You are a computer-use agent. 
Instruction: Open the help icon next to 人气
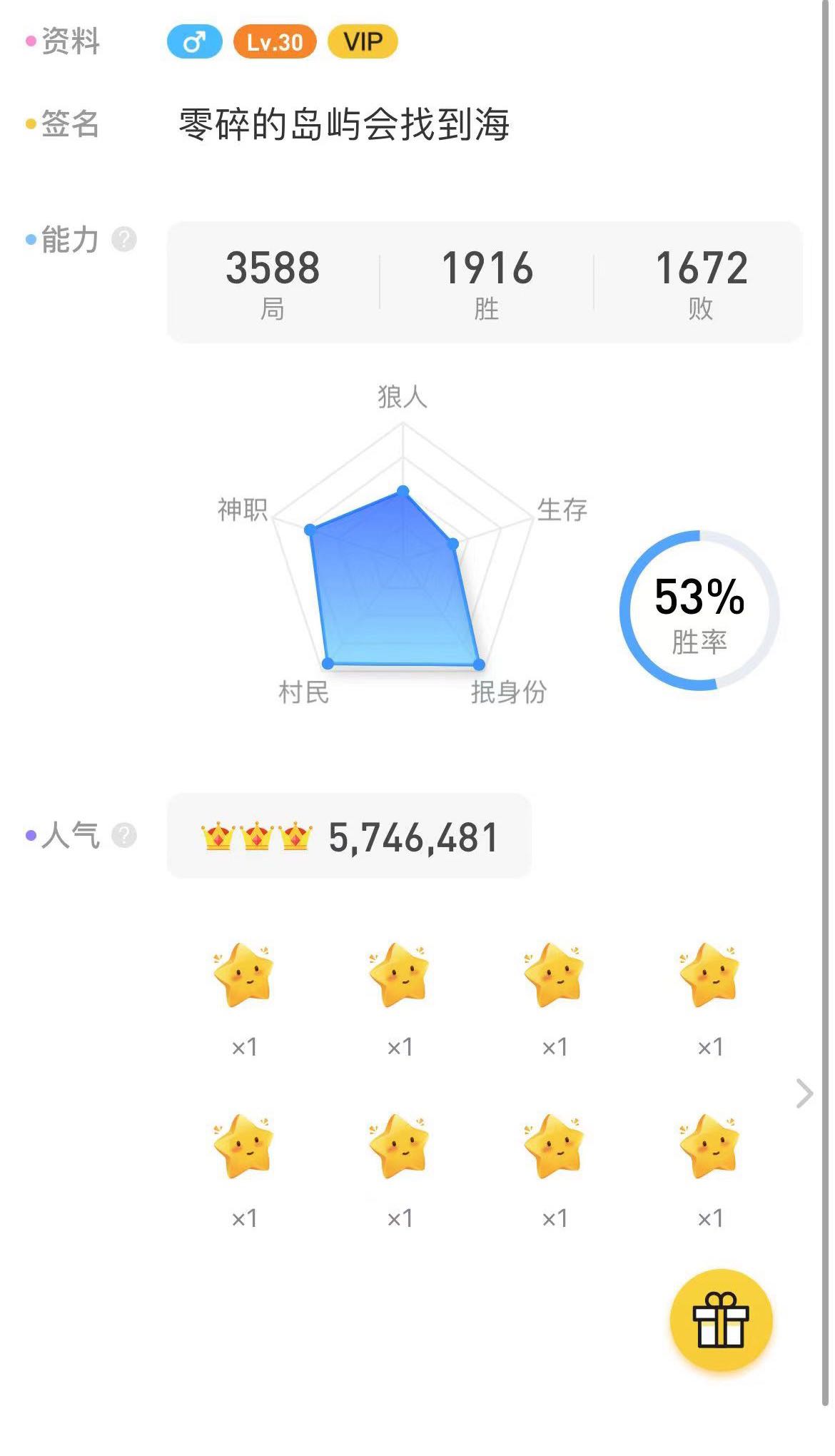(124, 835)
